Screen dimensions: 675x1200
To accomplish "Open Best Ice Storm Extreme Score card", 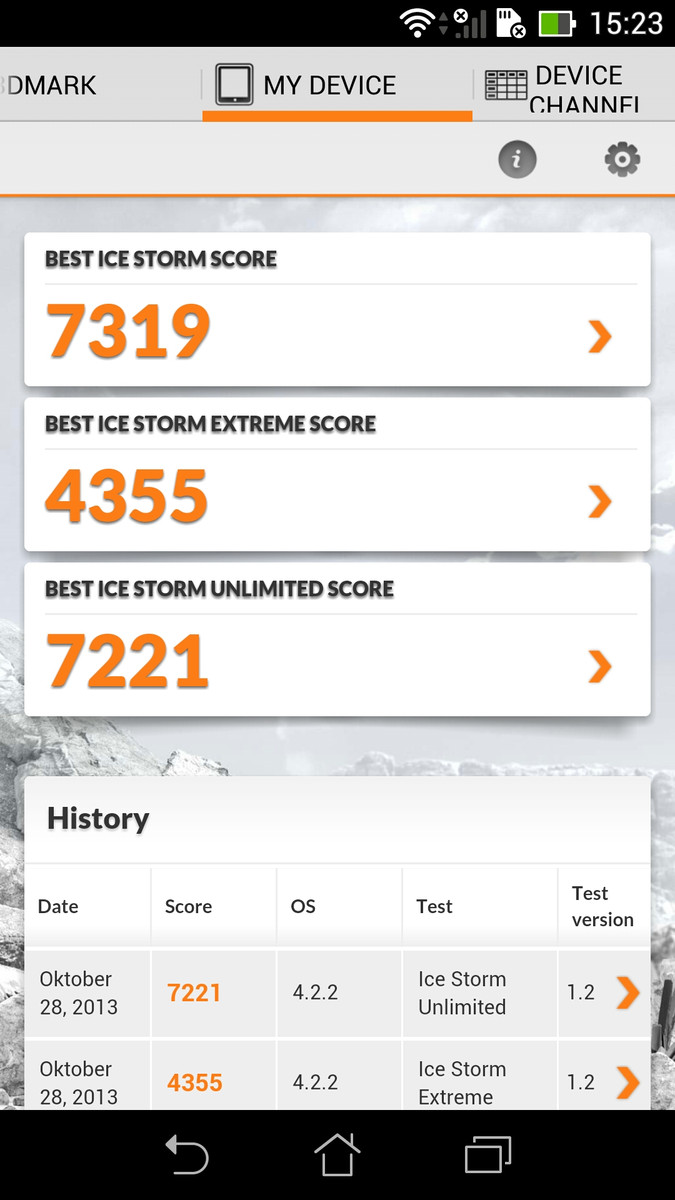I will [x=337, y=475].
